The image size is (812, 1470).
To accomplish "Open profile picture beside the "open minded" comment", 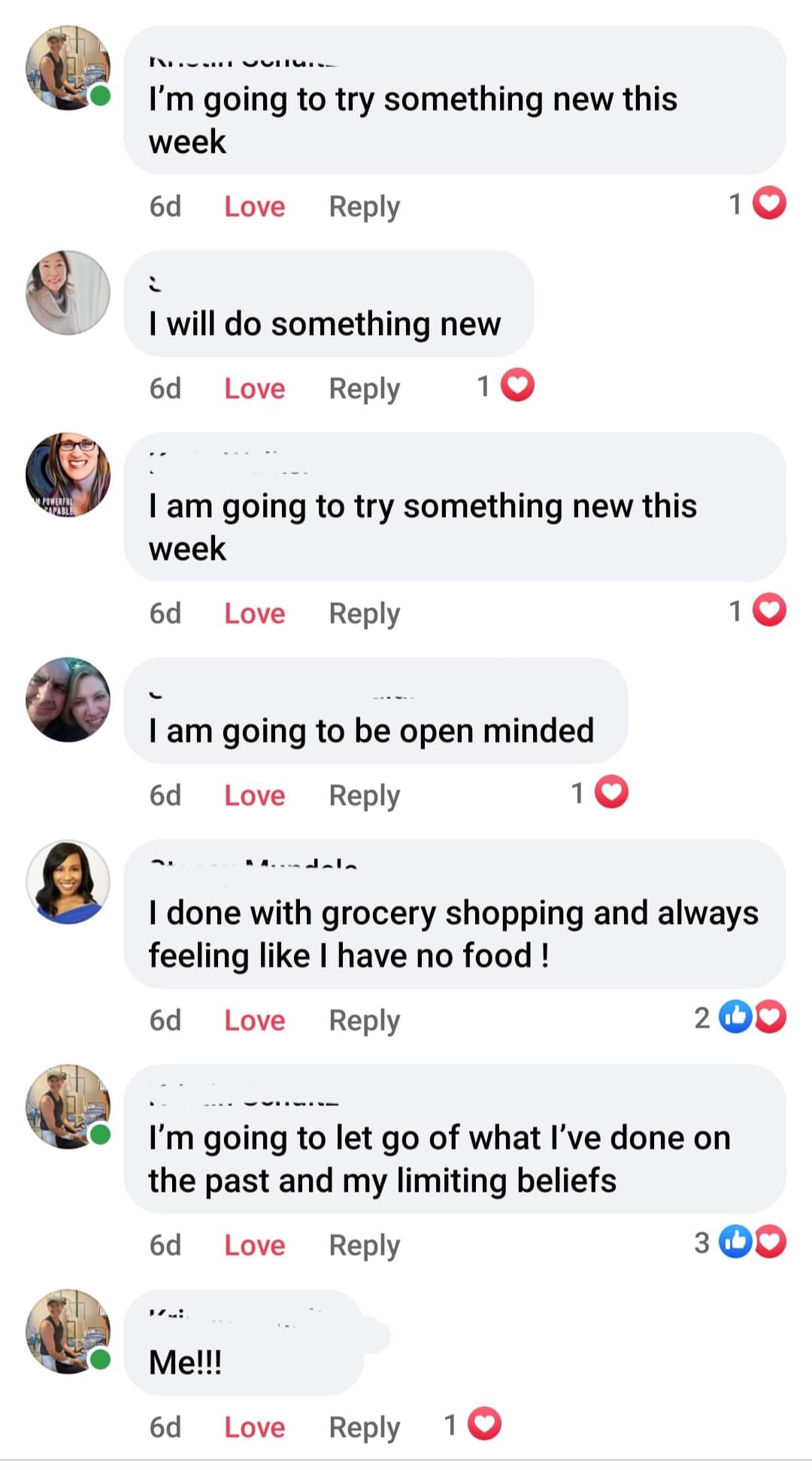I will pyautogui.click(x=68, y=700).
